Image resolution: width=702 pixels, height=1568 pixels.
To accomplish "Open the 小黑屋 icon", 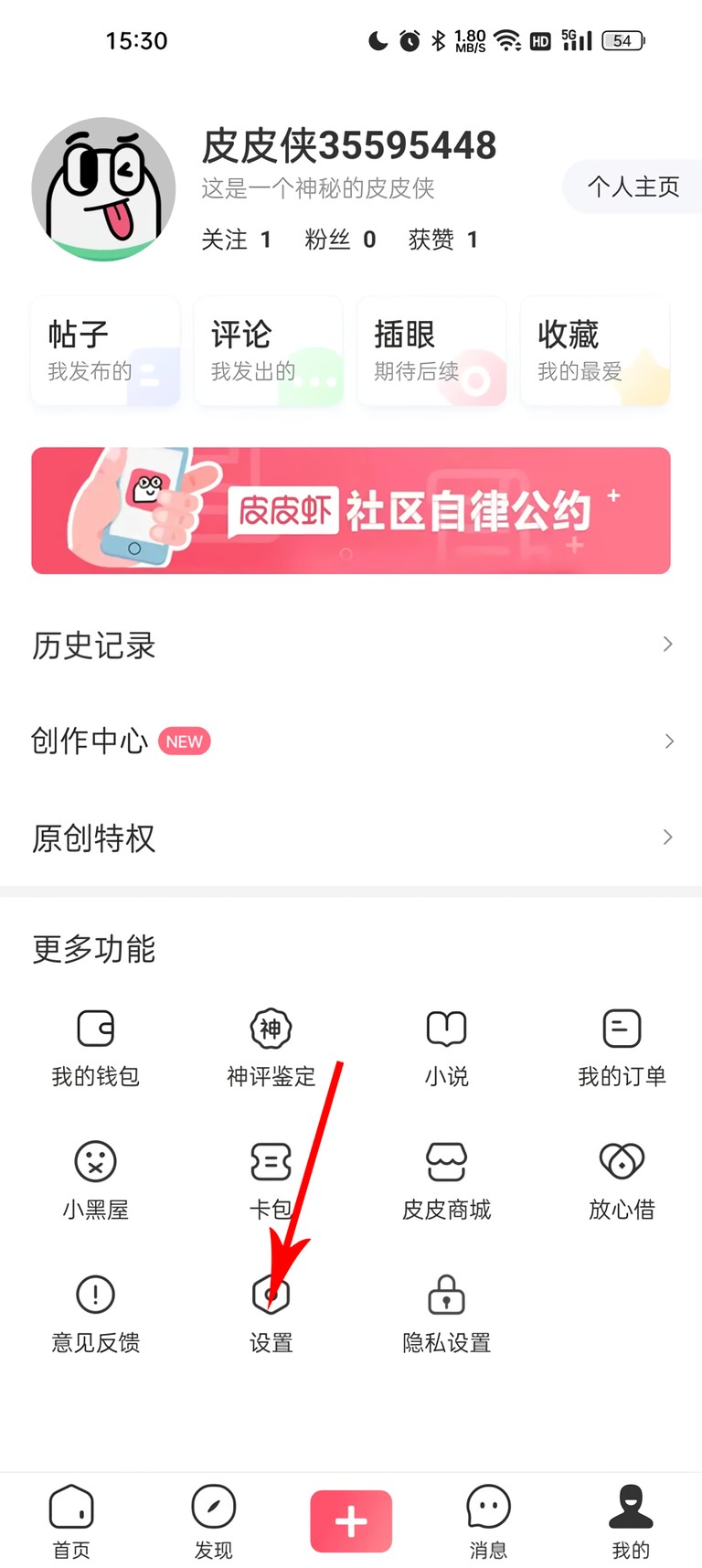I will coord(95,1179).
